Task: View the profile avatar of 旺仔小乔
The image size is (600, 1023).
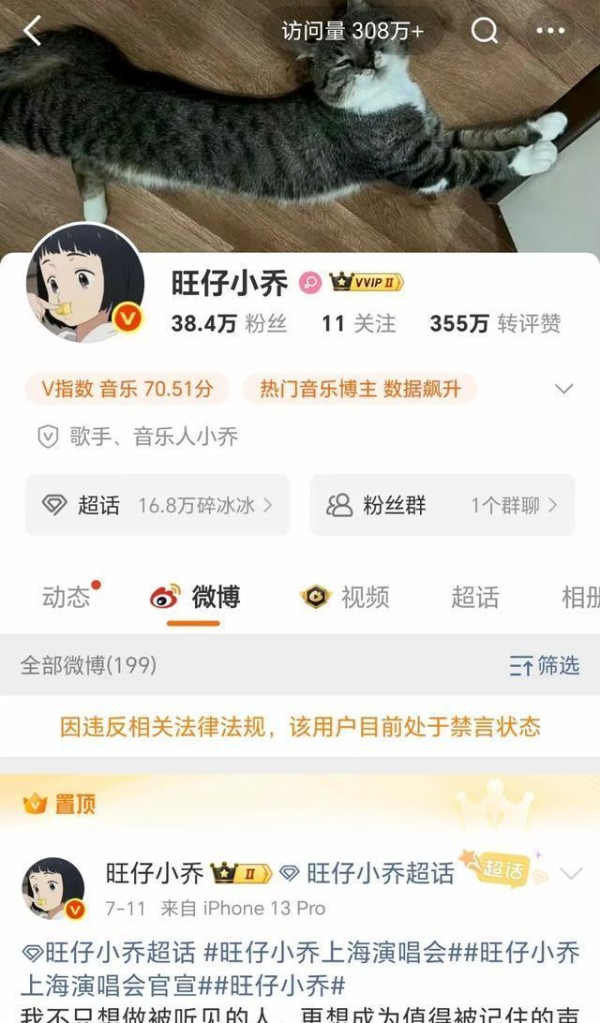Action: click(84, 284)
